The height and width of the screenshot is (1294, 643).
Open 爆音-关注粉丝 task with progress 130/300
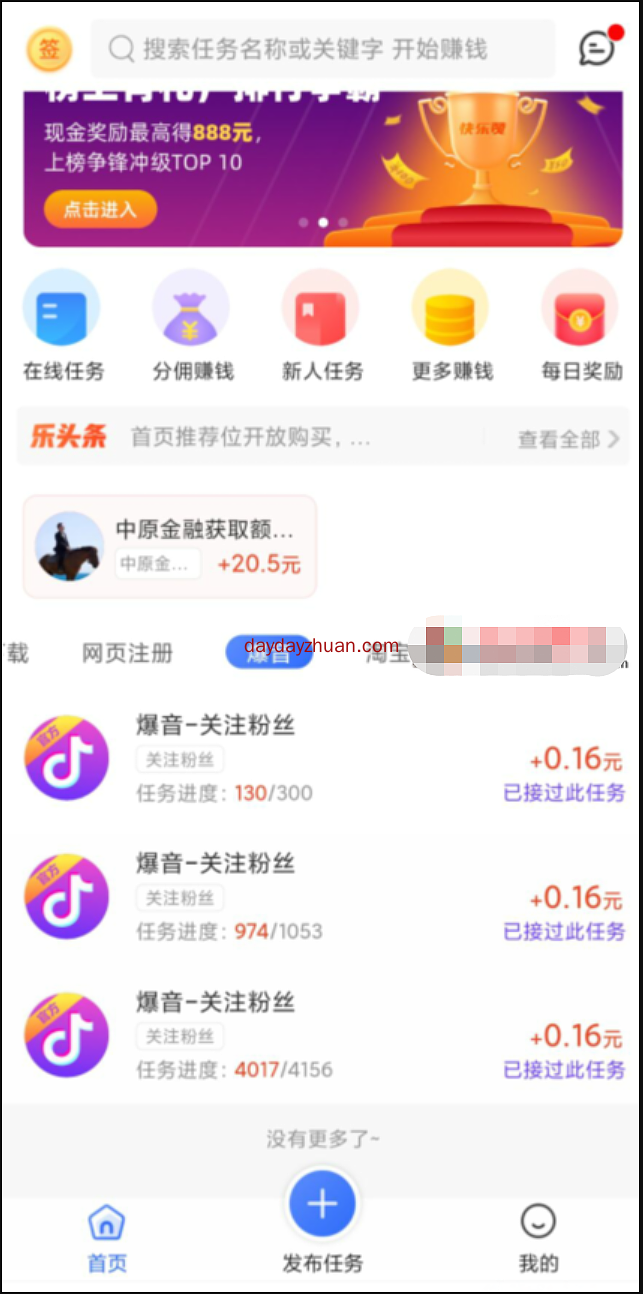point(322,758)
